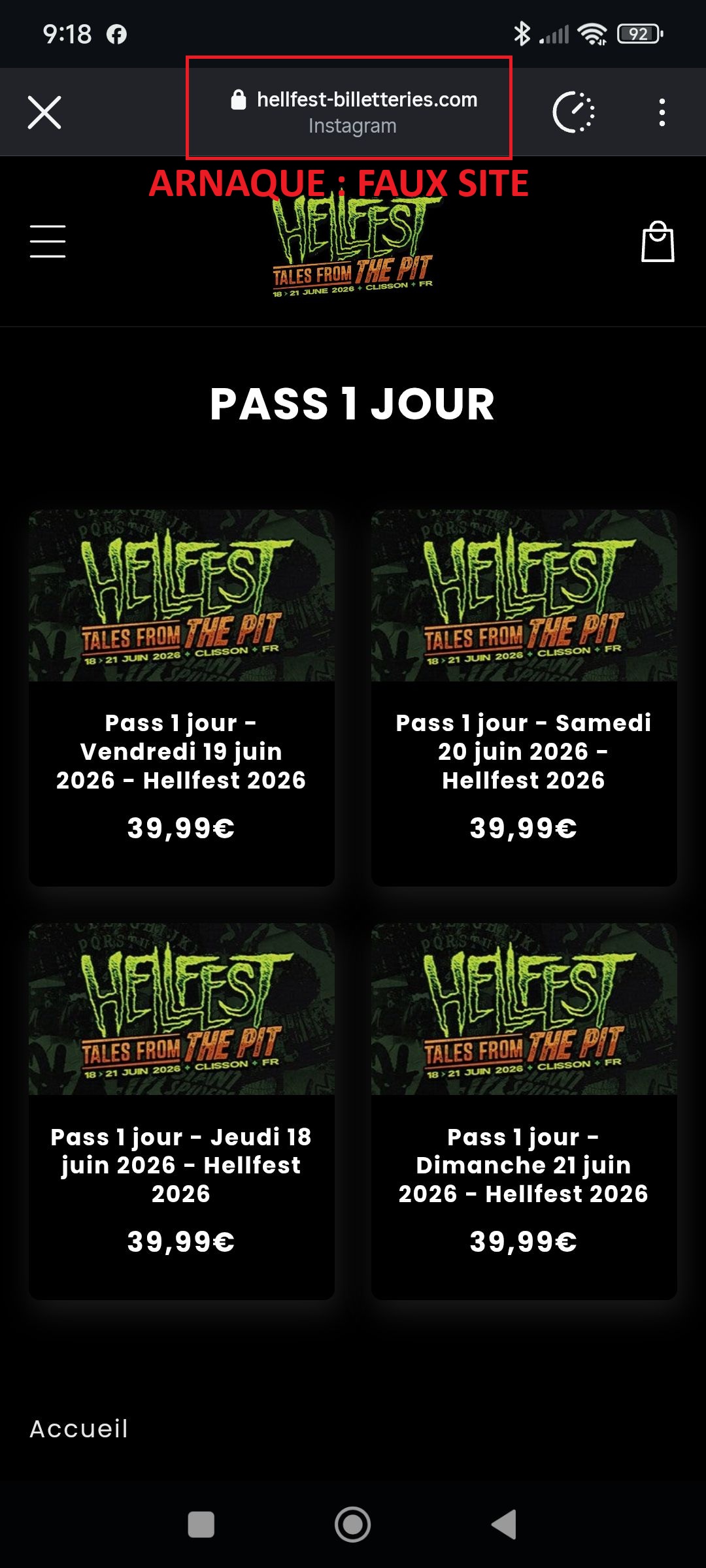Open the Vendredi 19 juin pass card

tap(181, 697)
